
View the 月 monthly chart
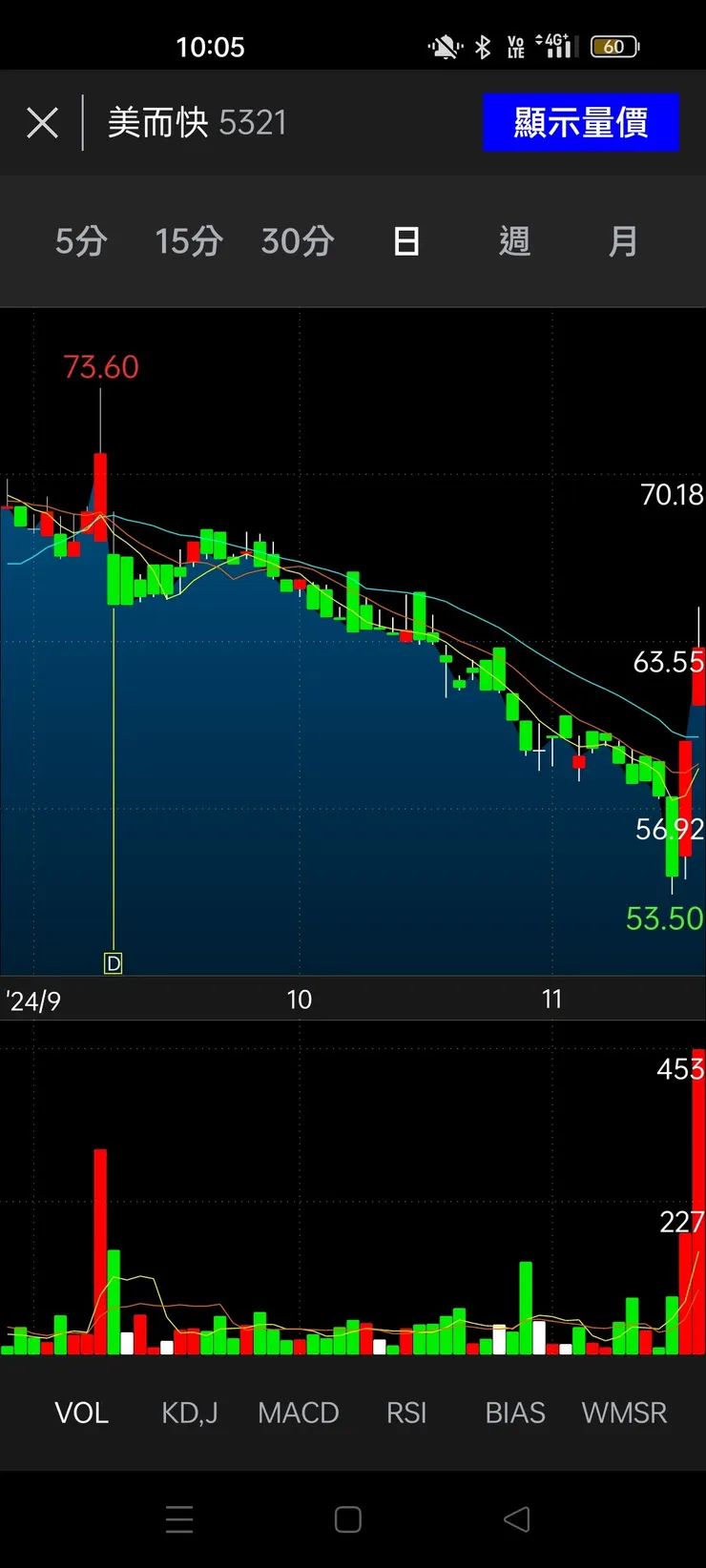pyautogui.click(x=623, y=241)
